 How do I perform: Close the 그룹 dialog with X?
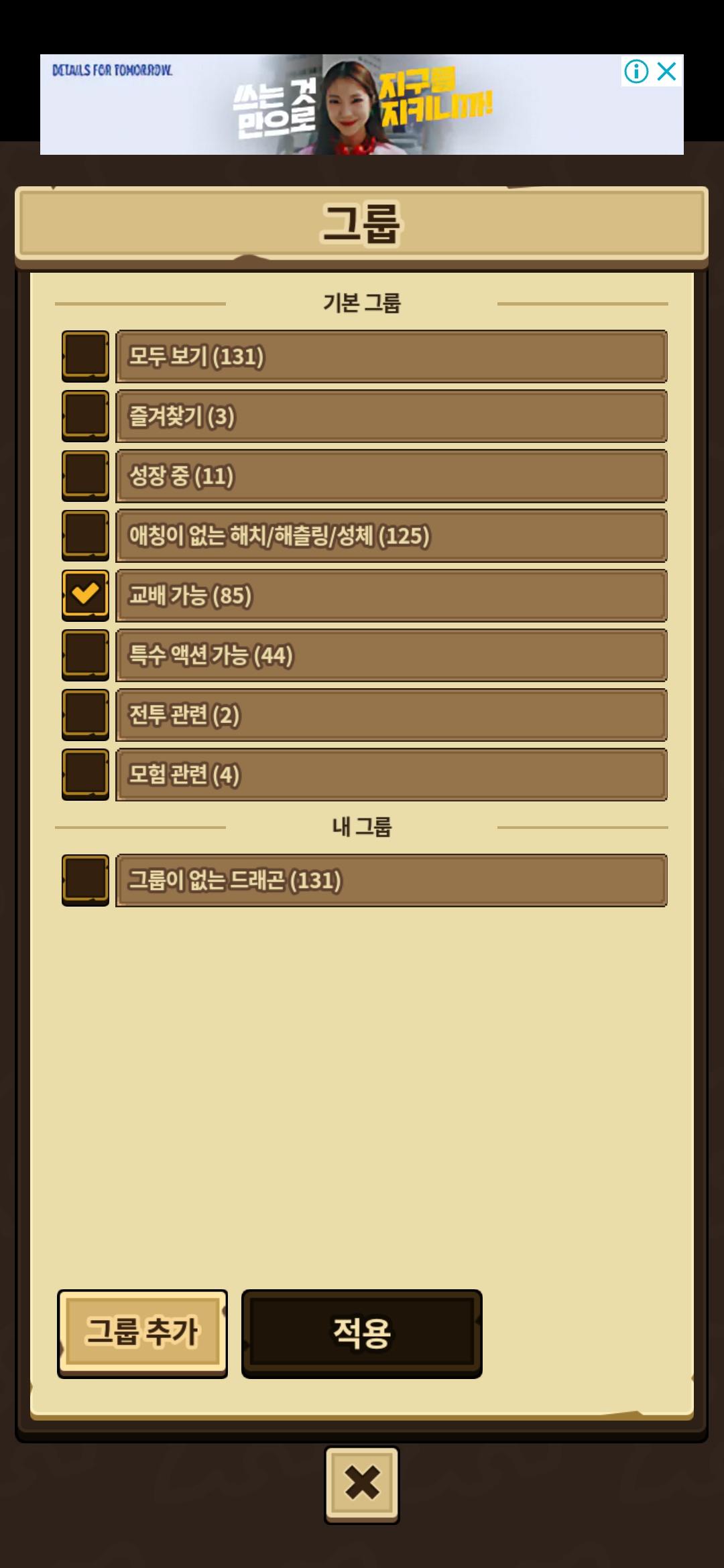click(361, 1482)
